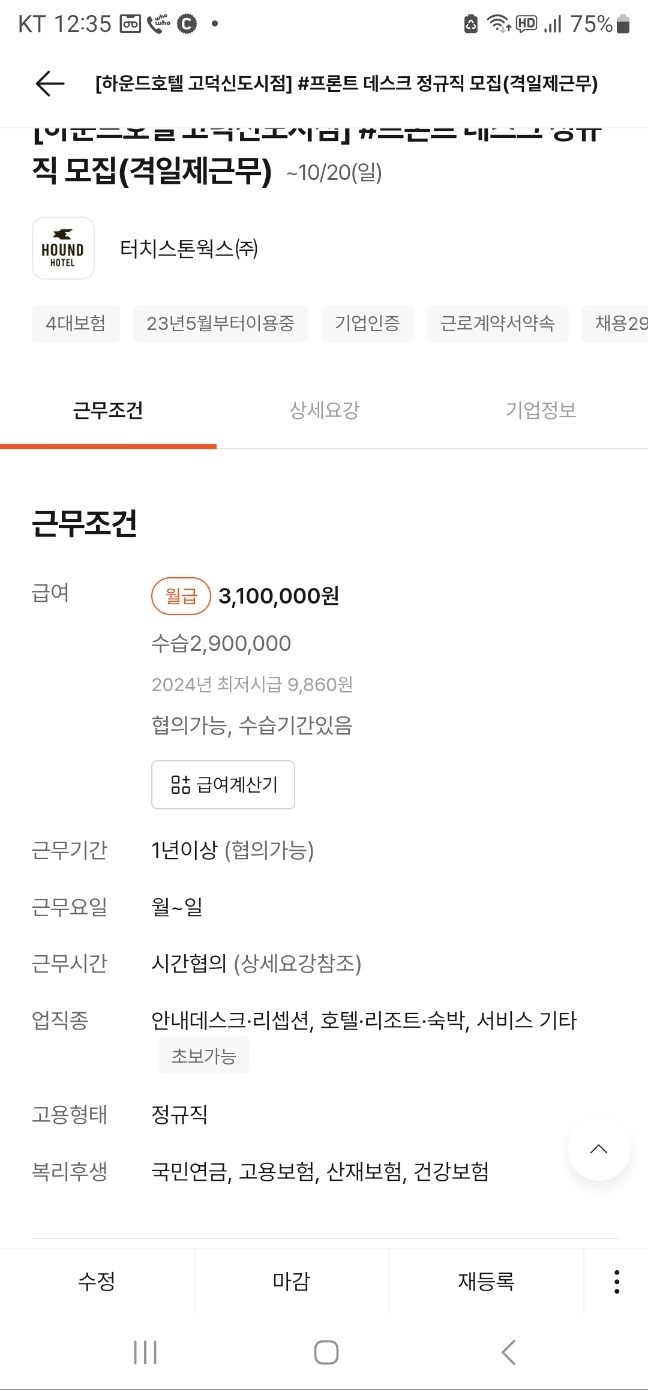Switch to the 기업정보 tab
The image size is (648, 1390).
coord(540,410)
